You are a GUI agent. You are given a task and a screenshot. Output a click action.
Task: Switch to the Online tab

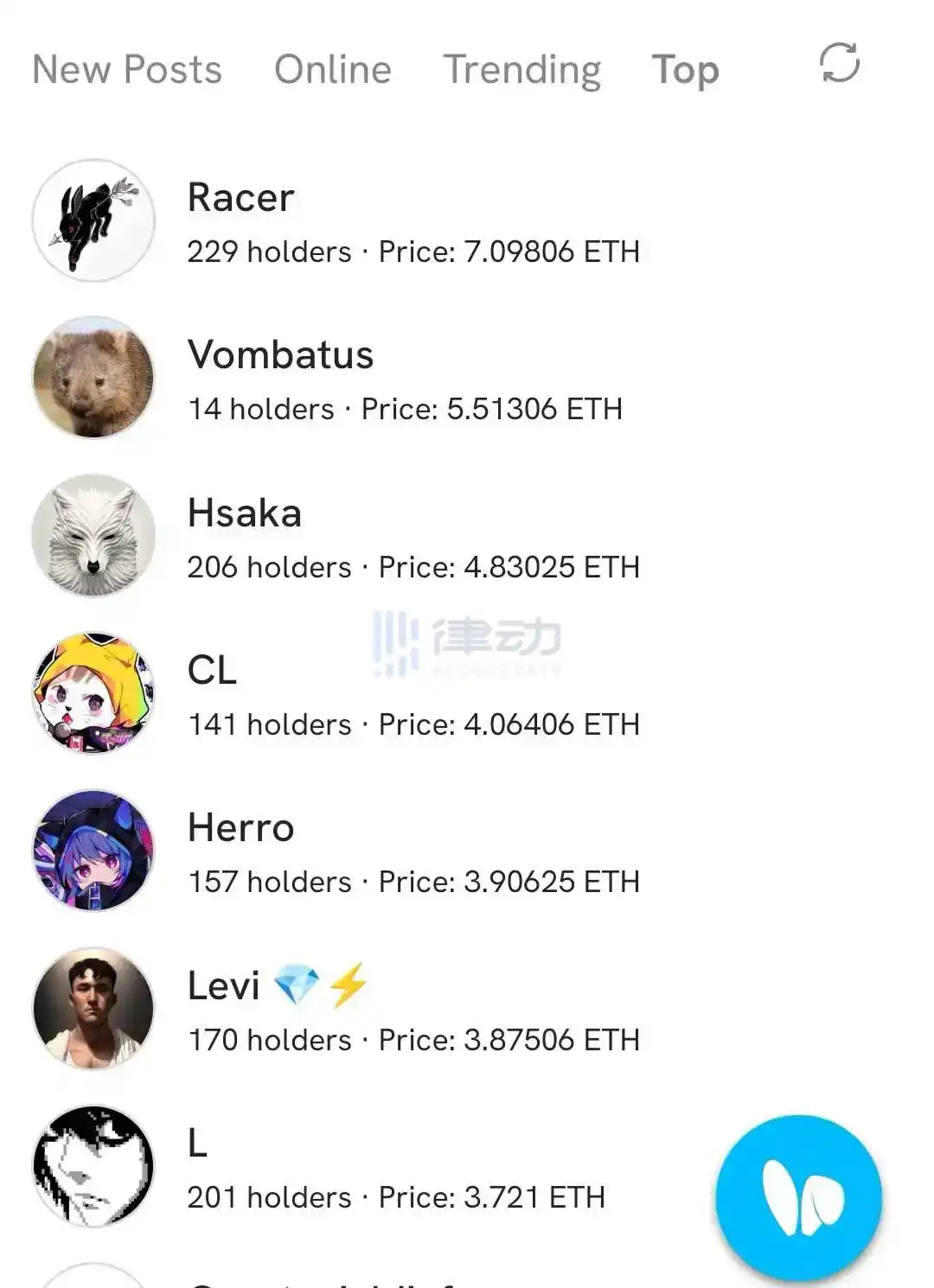(333, 69)
